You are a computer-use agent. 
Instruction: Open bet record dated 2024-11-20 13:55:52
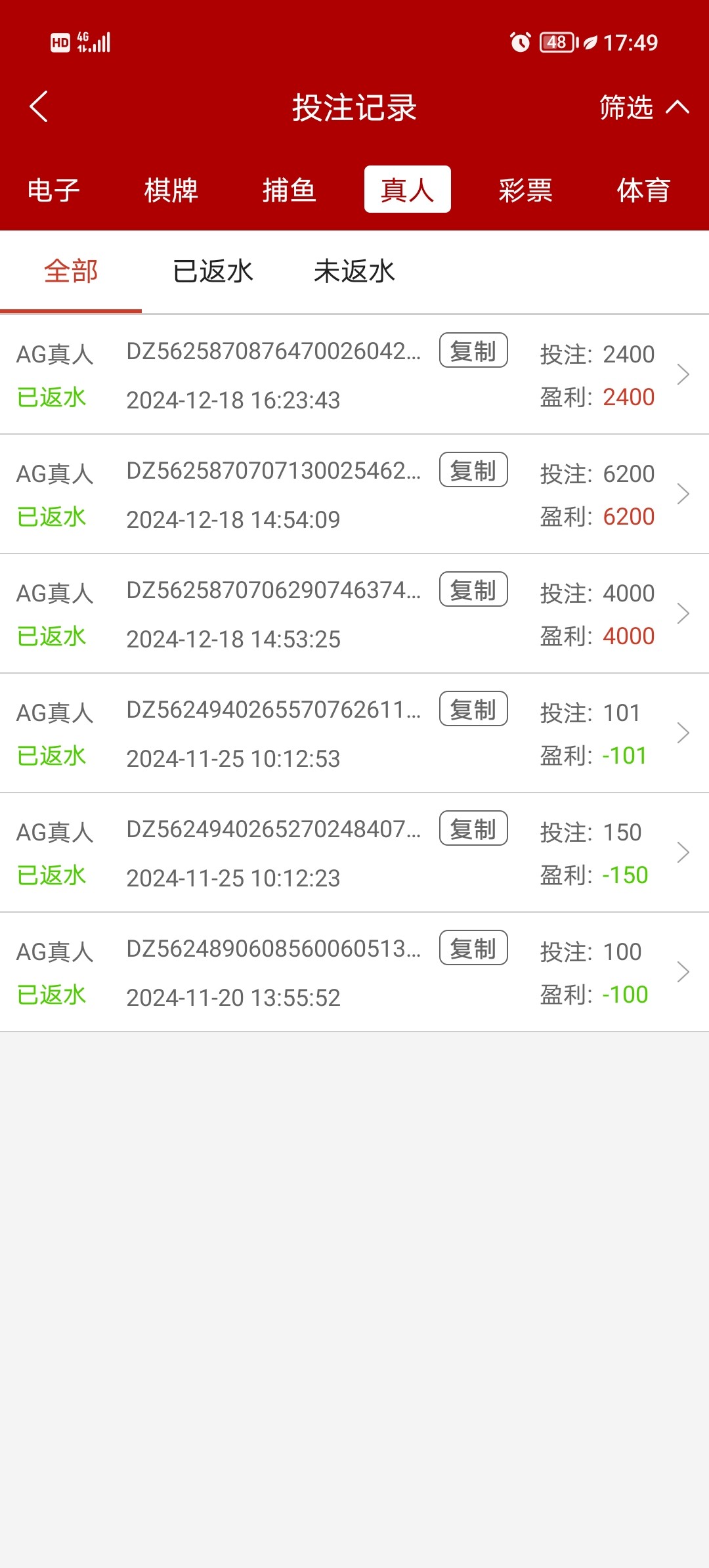354,972
